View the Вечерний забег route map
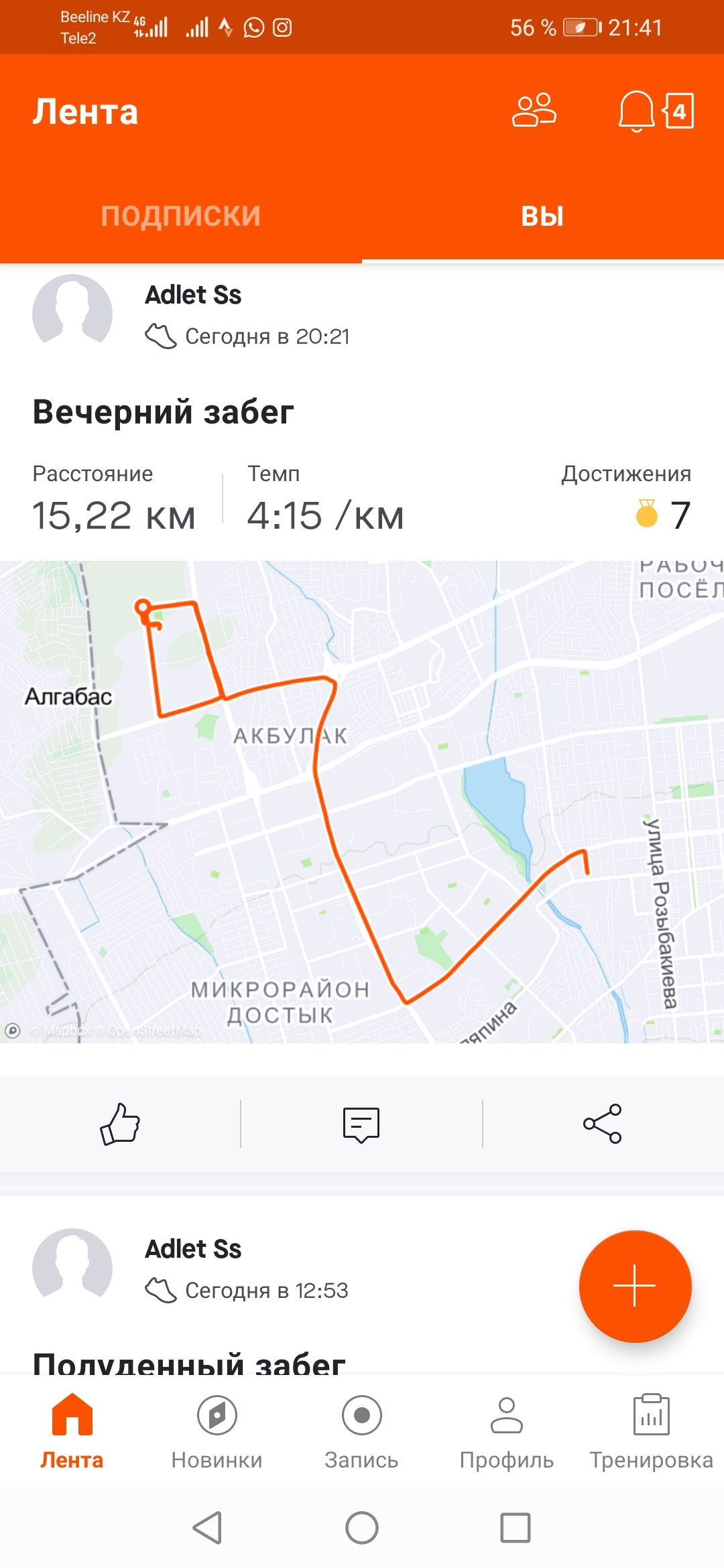 pos(362,801)
